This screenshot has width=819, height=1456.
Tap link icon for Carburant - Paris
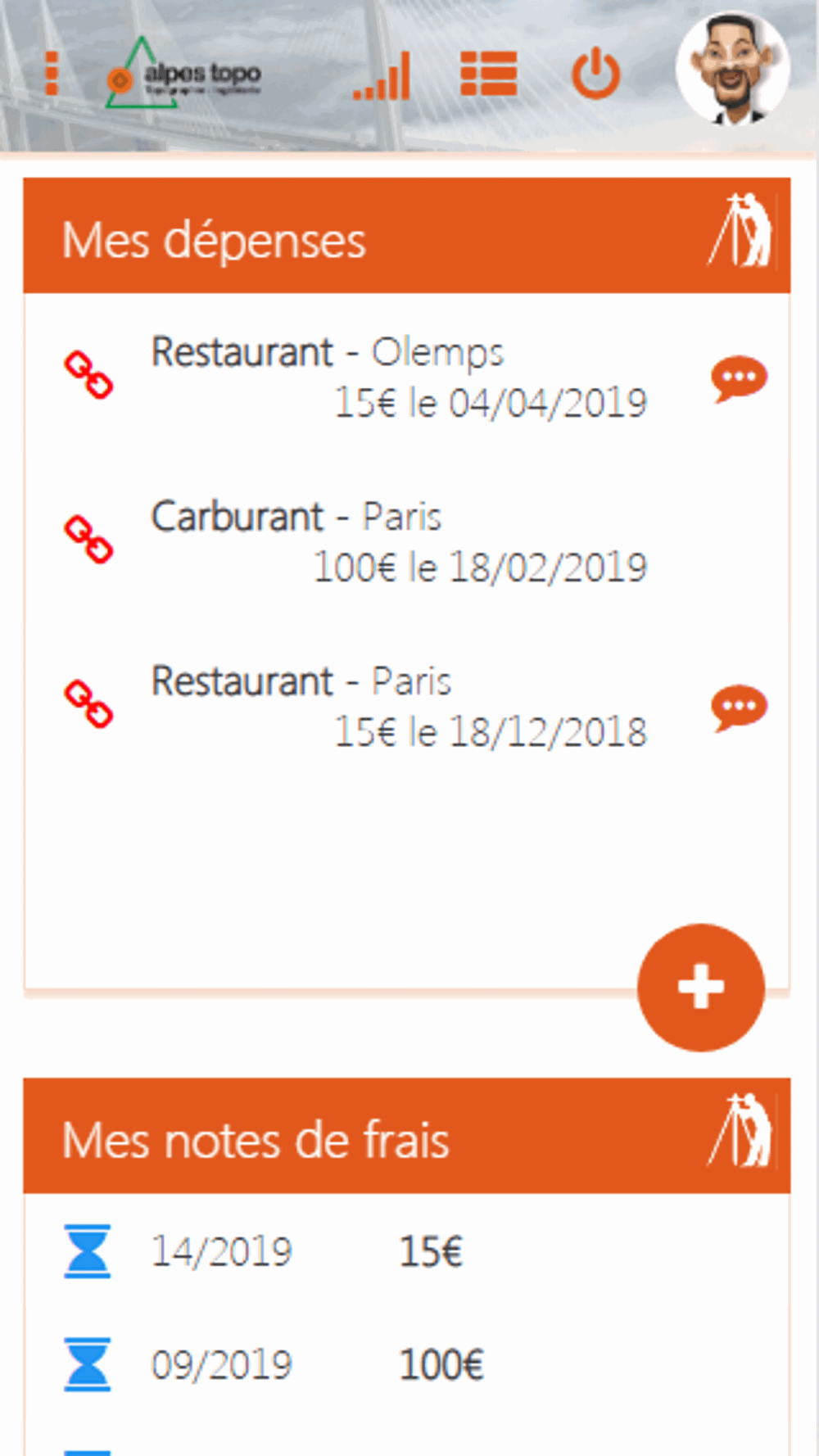tap(88, 540)
